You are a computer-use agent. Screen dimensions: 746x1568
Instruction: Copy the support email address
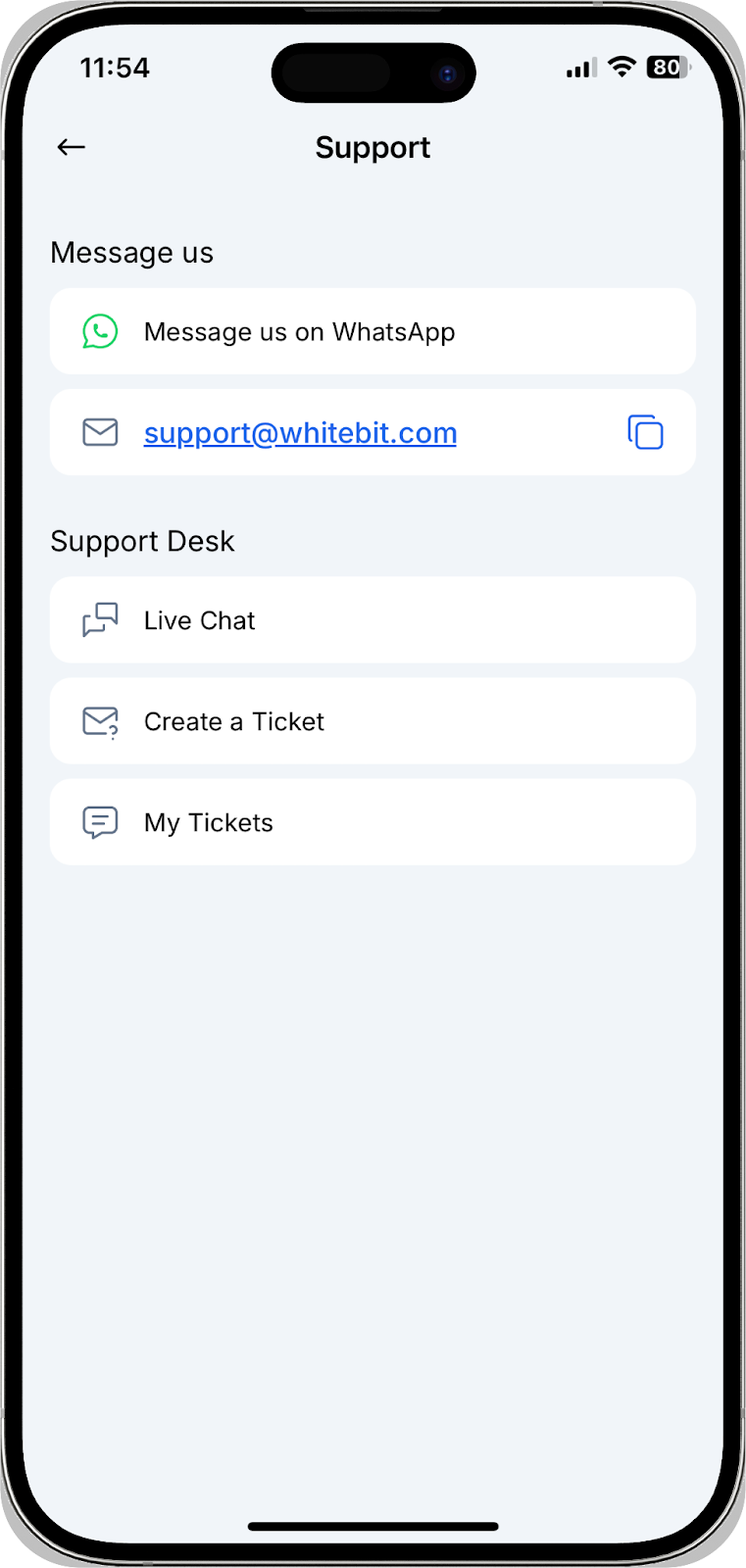click(645, 432)
